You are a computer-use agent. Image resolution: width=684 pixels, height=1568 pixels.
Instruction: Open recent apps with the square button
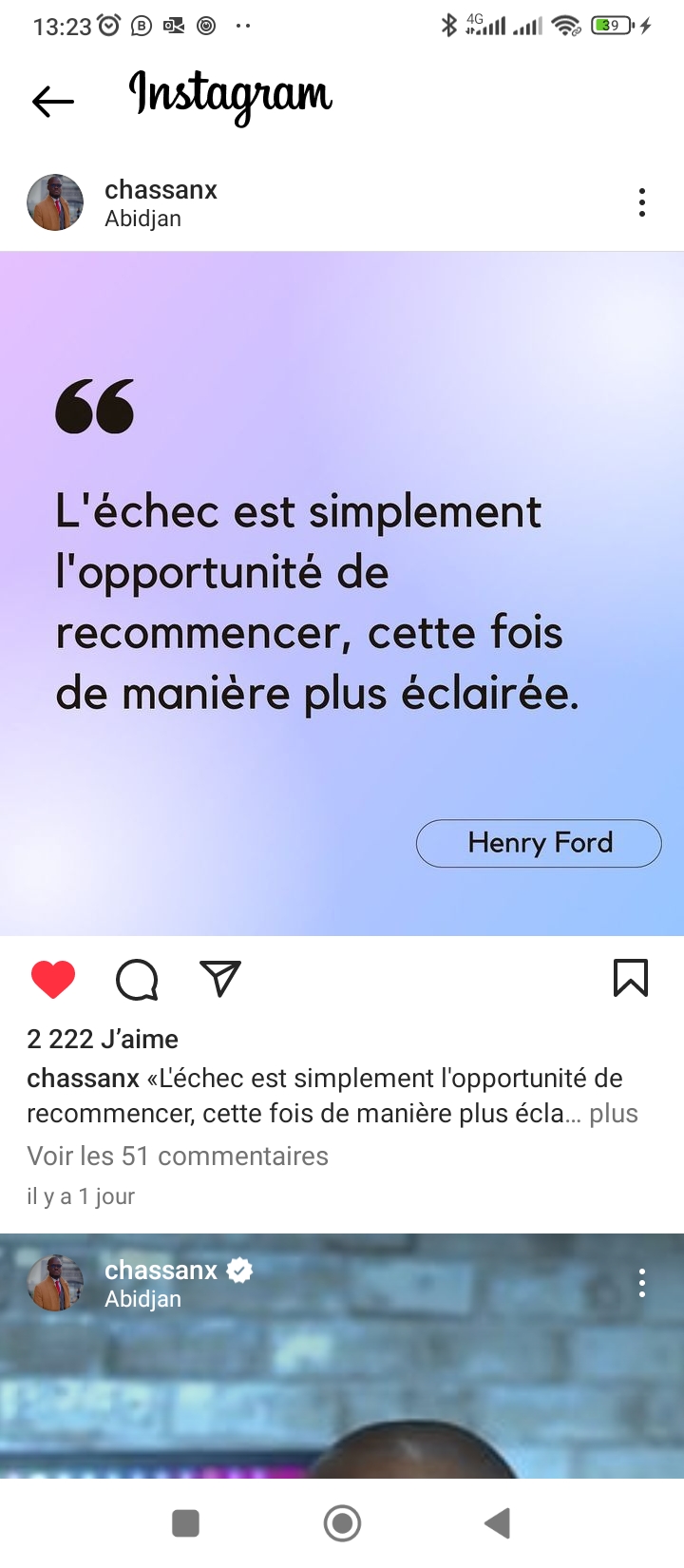pos(185,1523)
